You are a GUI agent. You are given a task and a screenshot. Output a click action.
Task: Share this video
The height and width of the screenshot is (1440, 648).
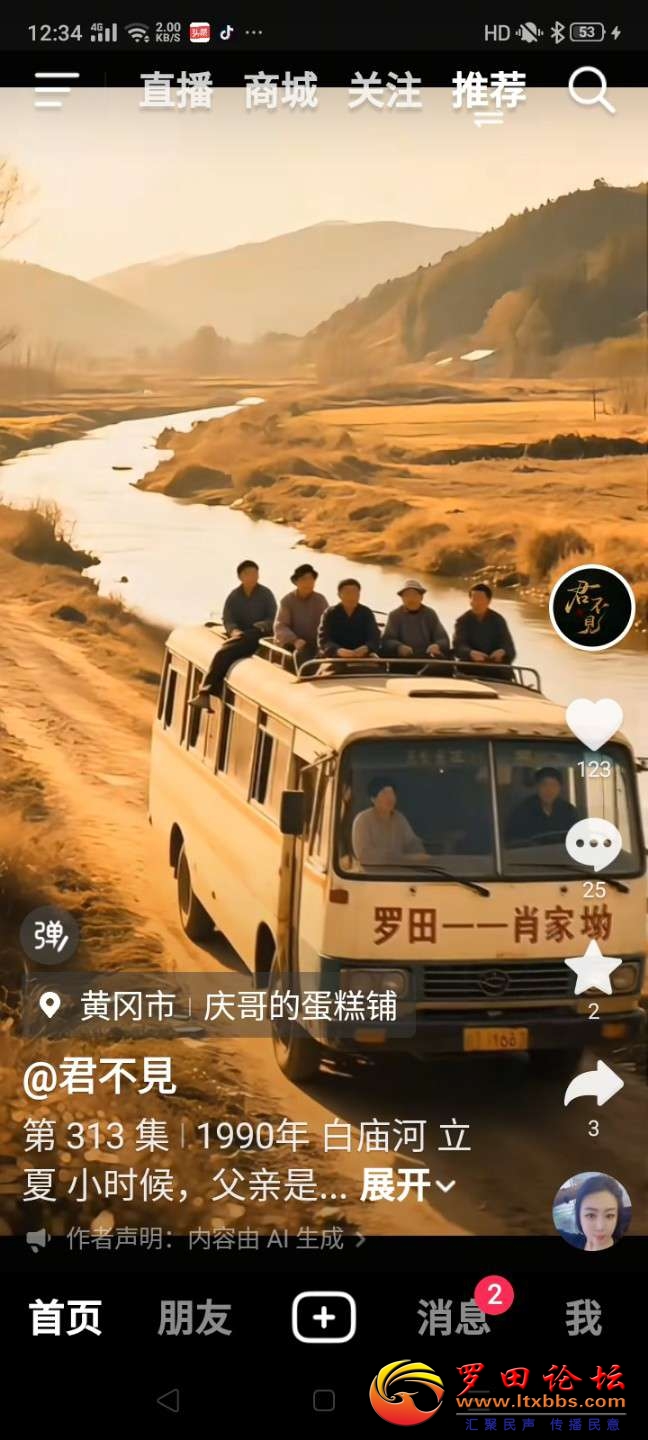point(593,1087)
